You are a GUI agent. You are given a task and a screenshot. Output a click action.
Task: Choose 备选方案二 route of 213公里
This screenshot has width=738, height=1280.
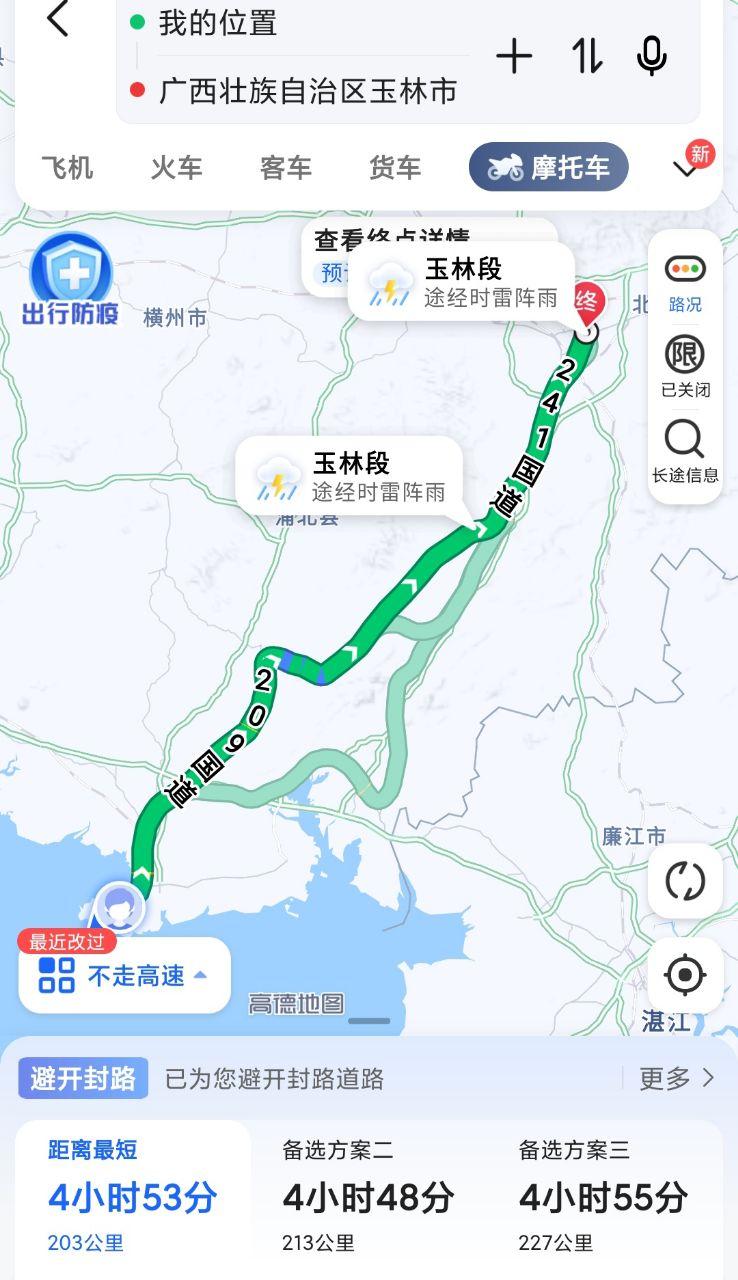click(x=368, y=1197)
